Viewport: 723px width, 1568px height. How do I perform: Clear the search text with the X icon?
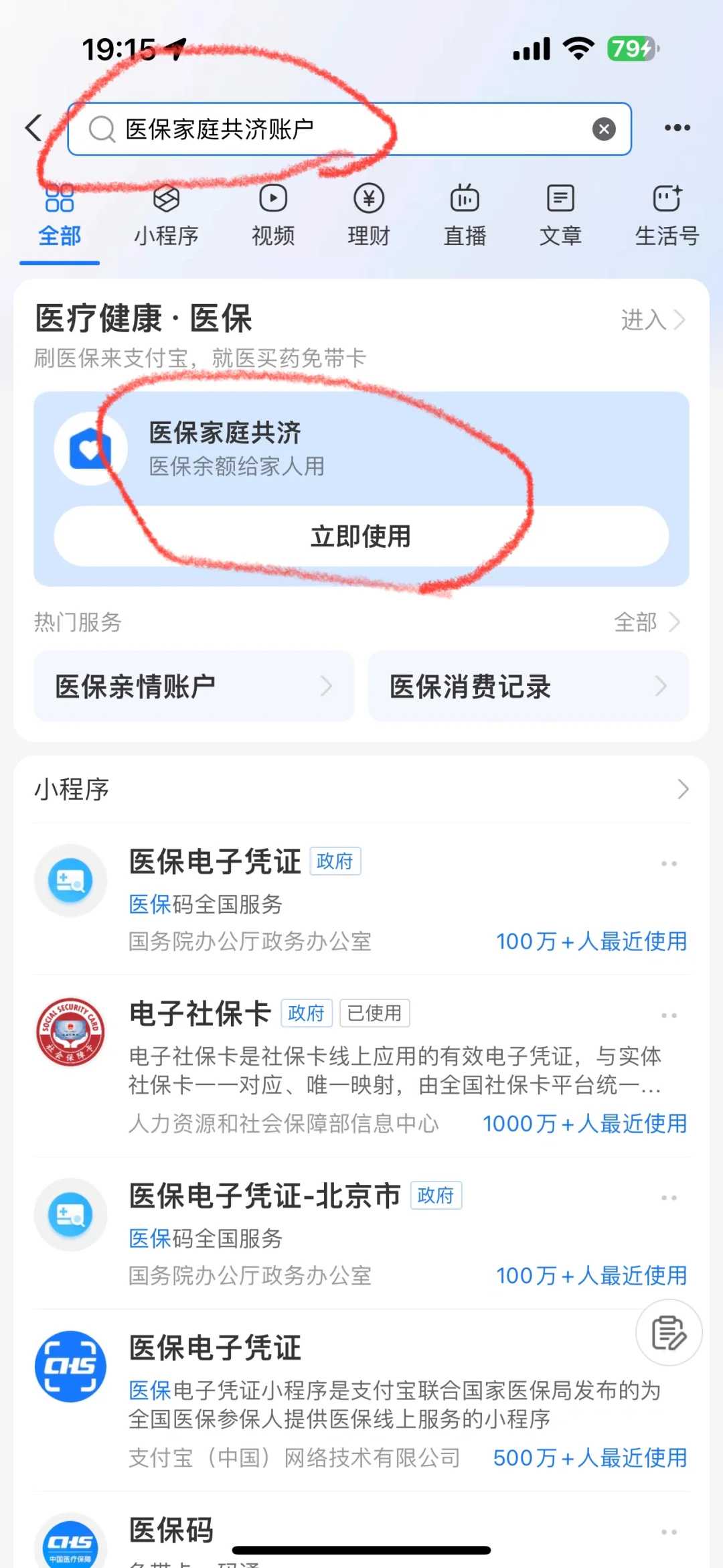click(602, 129)
